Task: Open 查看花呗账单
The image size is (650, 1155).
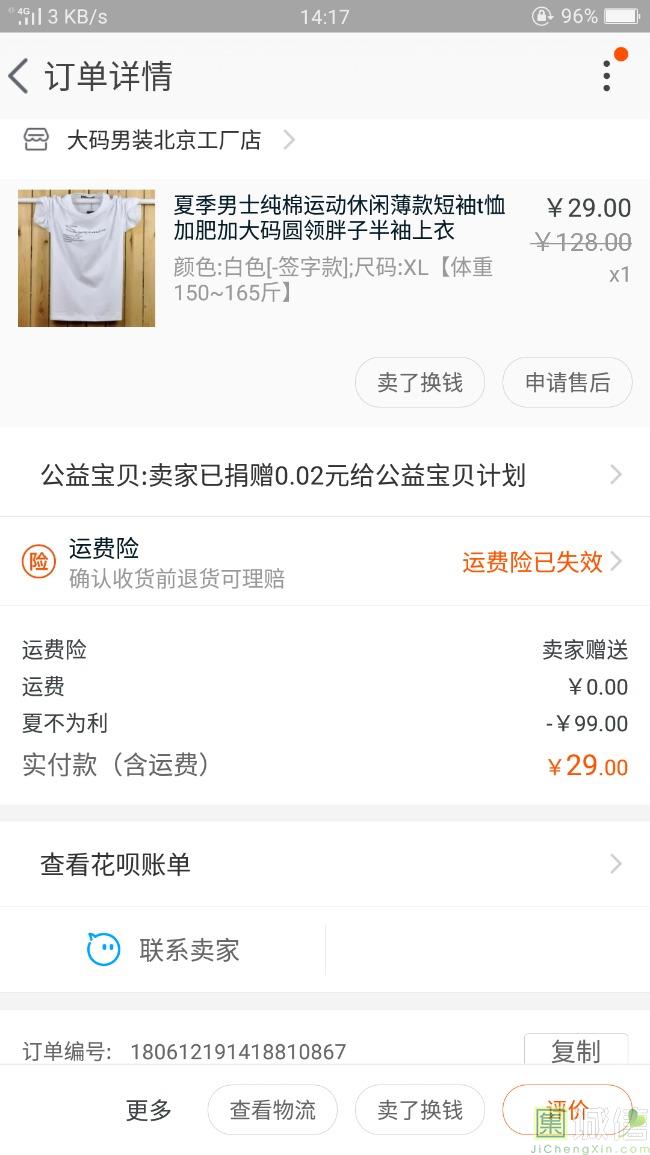Action: tap(325, 864)
